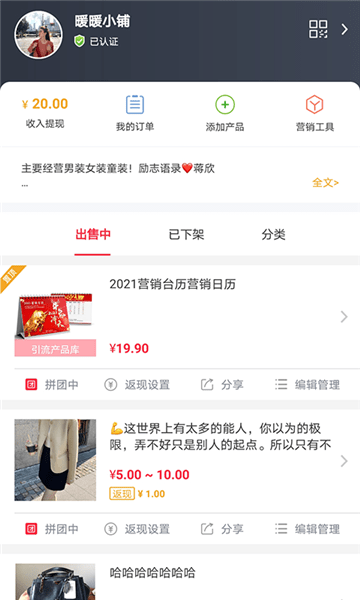Open the 哈哈哈哈哈哈哈 product

tap(180, 577)
